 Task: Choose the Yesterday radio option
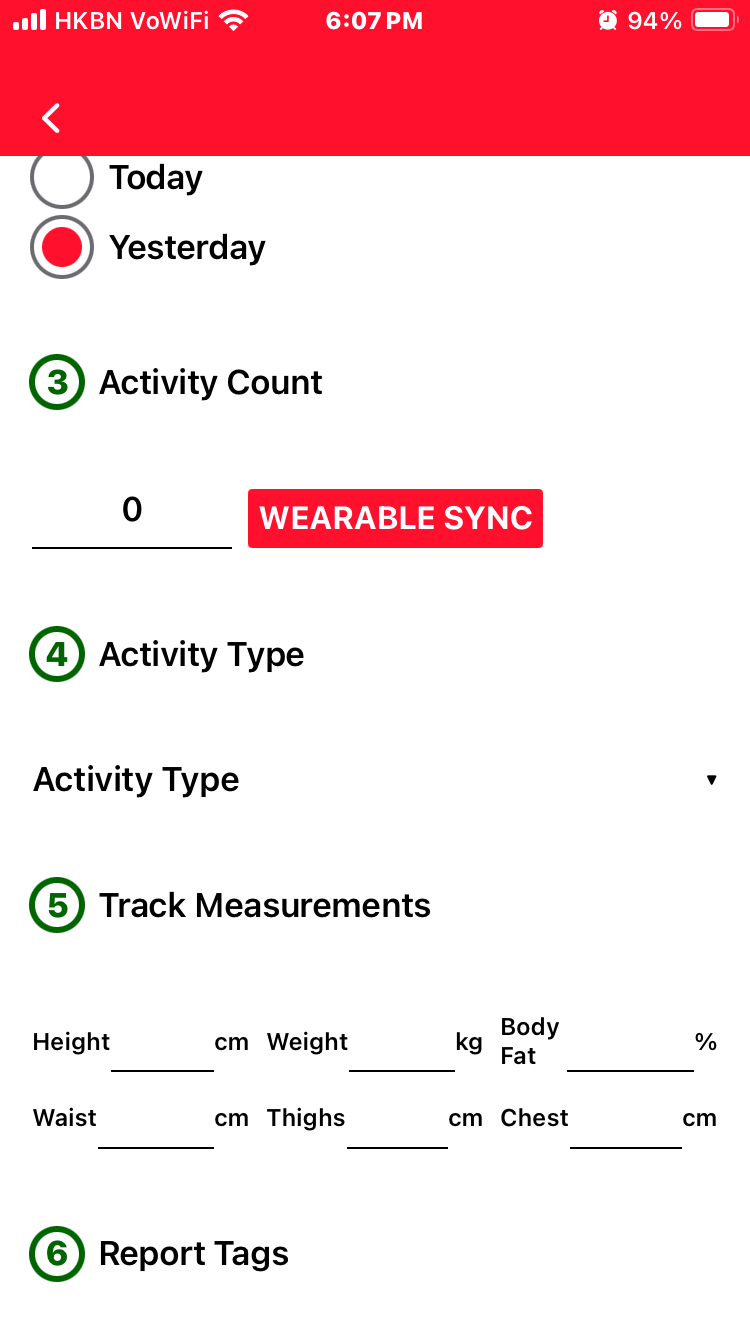tap(62, 247)
